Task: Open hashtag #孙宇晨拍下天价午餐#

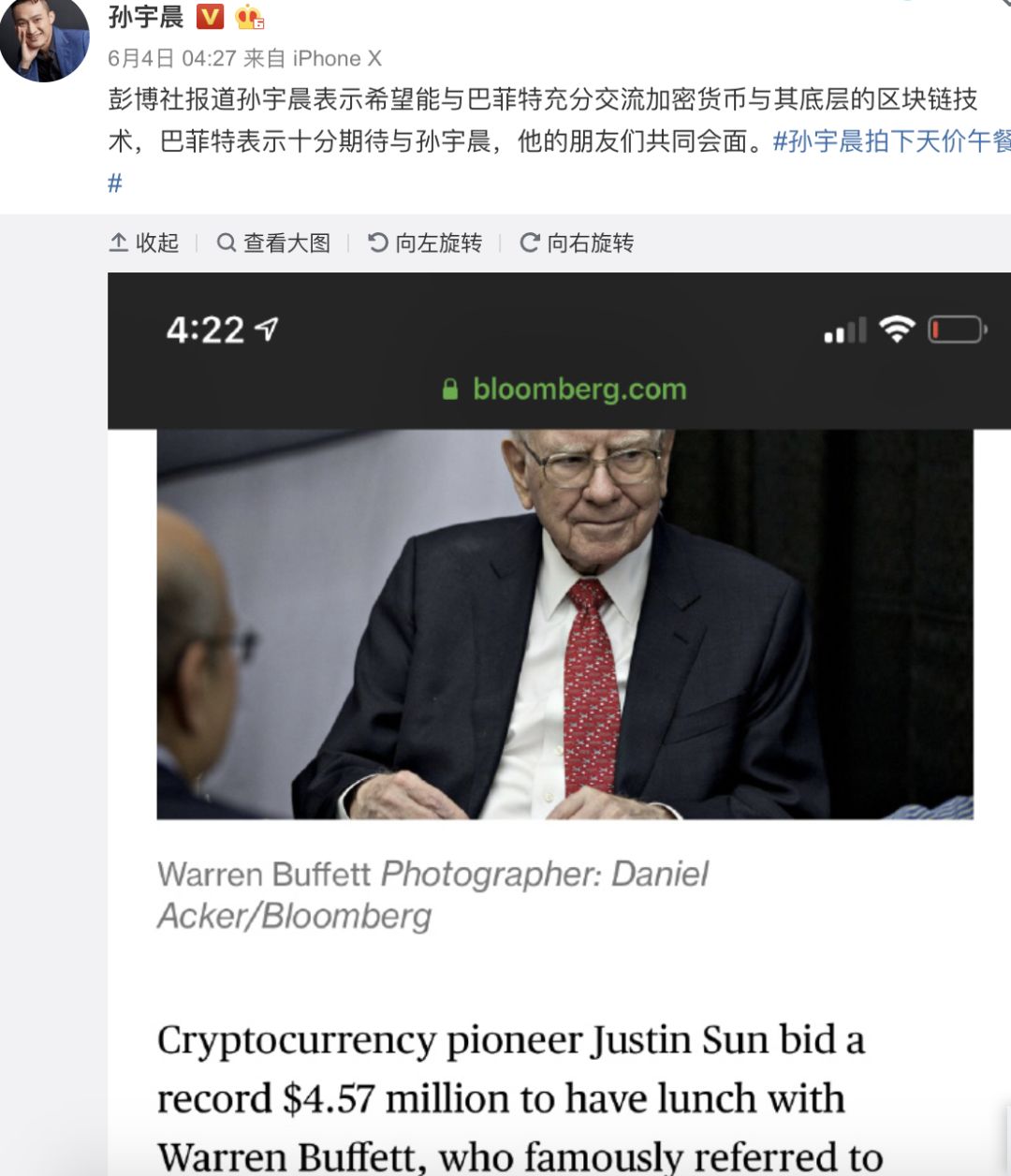Action: 889,141
